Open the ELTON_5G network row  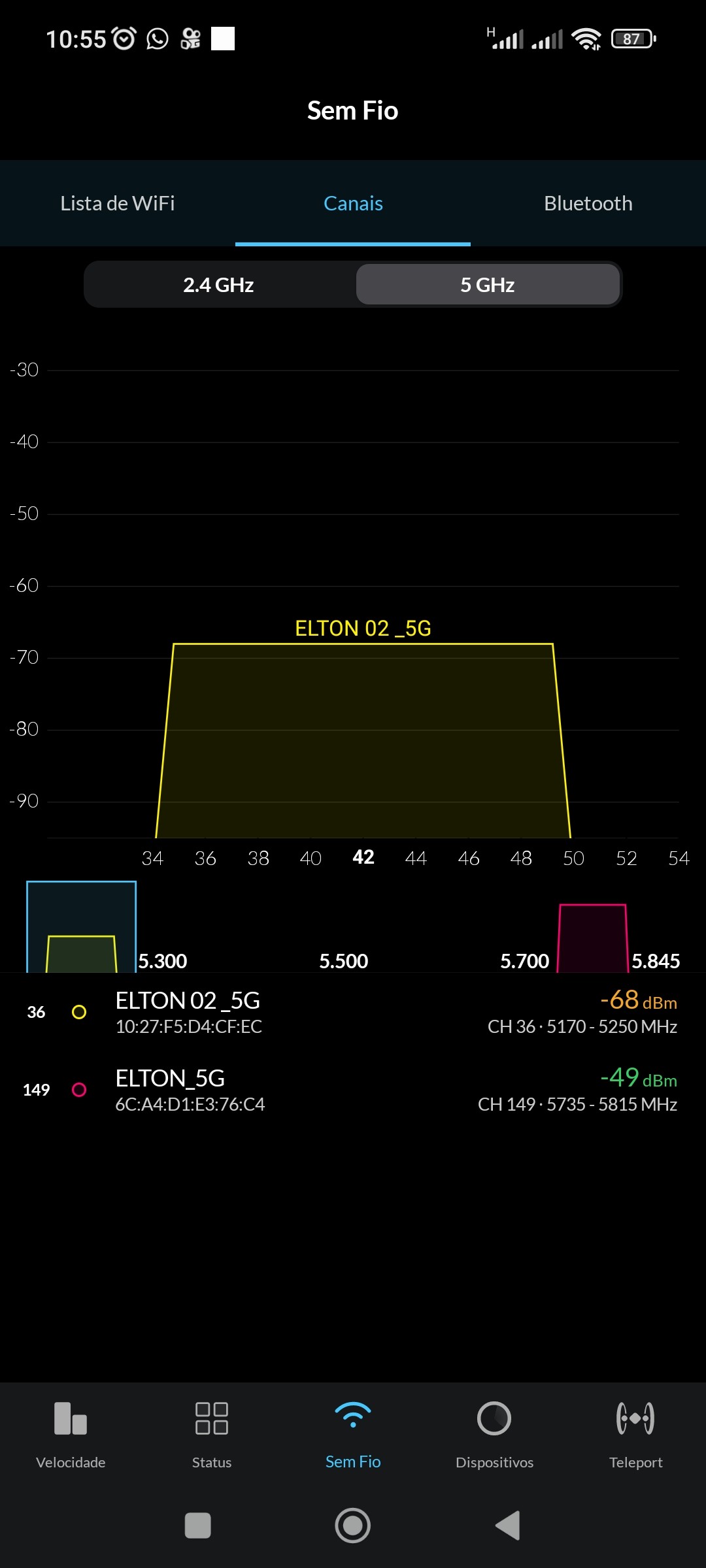tap(353, 1090)
